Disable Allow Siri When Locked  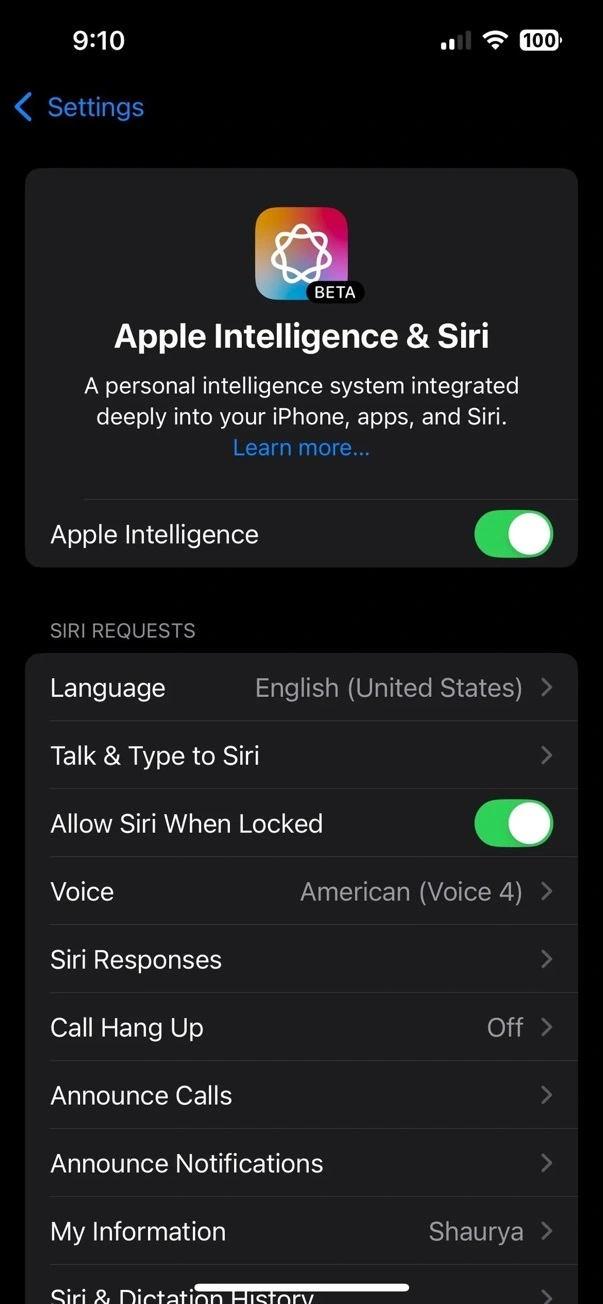point(513,824)
